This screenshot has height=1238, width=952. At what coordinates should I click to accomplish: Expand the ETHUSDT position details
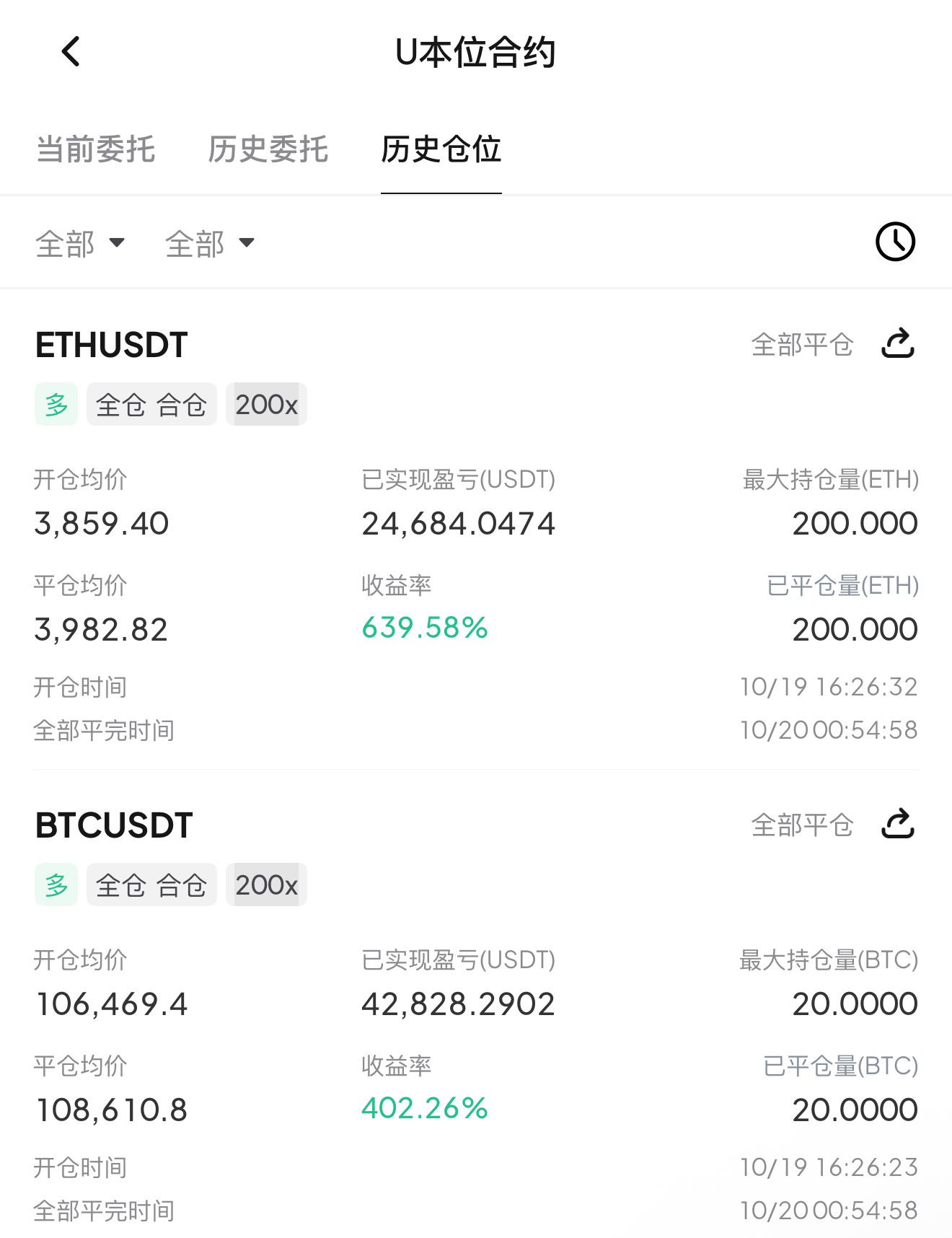(x=110, y=345)
